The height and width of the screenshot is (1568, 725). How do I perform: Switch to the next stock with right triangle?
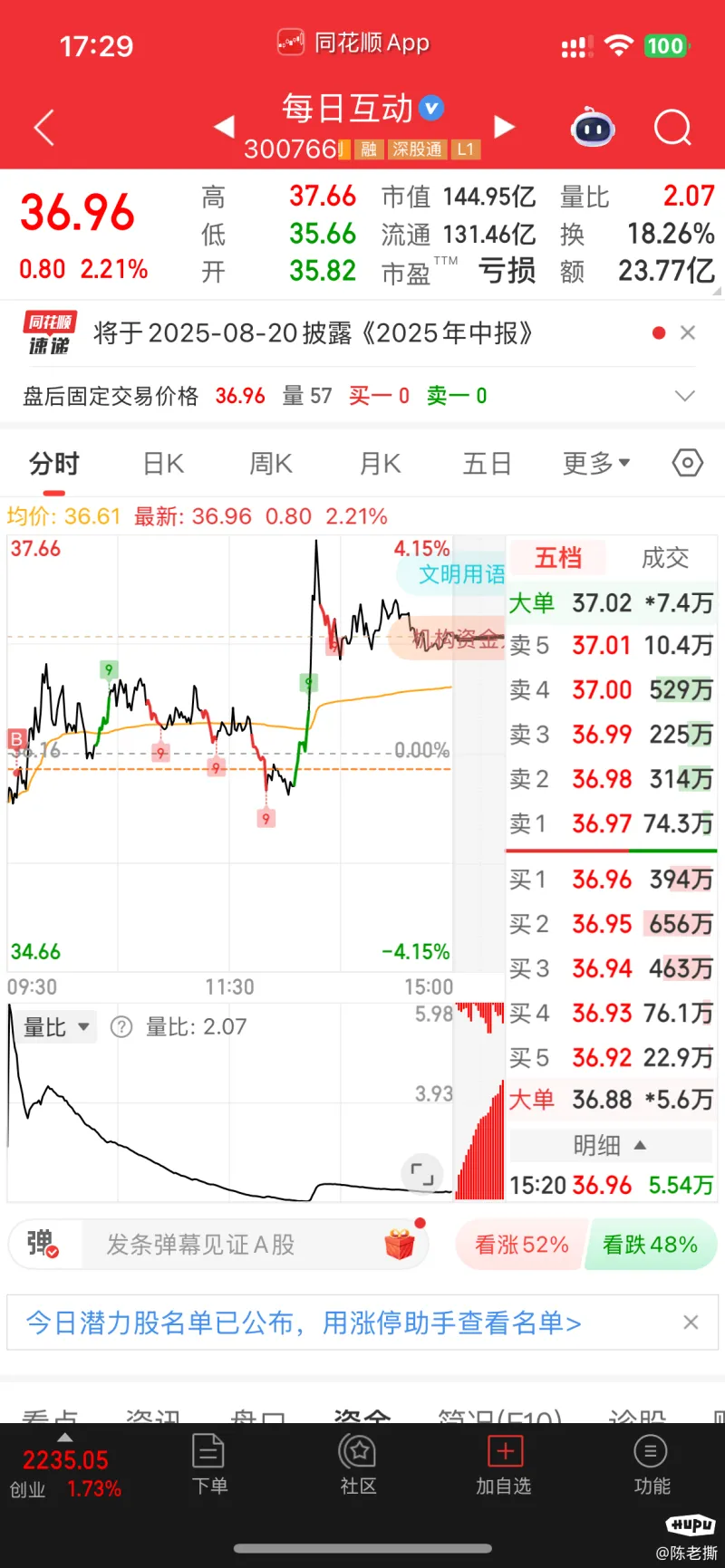click(x=505, y=128)
